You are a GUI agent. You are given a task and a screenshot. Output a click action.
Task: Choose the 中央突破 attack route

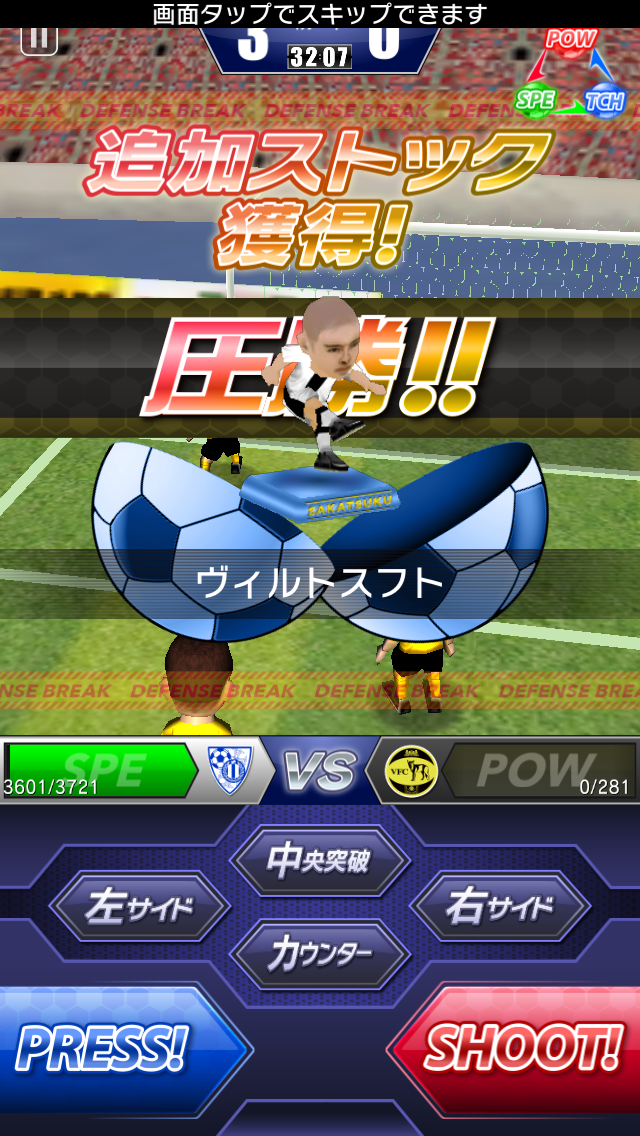(320, 860)
